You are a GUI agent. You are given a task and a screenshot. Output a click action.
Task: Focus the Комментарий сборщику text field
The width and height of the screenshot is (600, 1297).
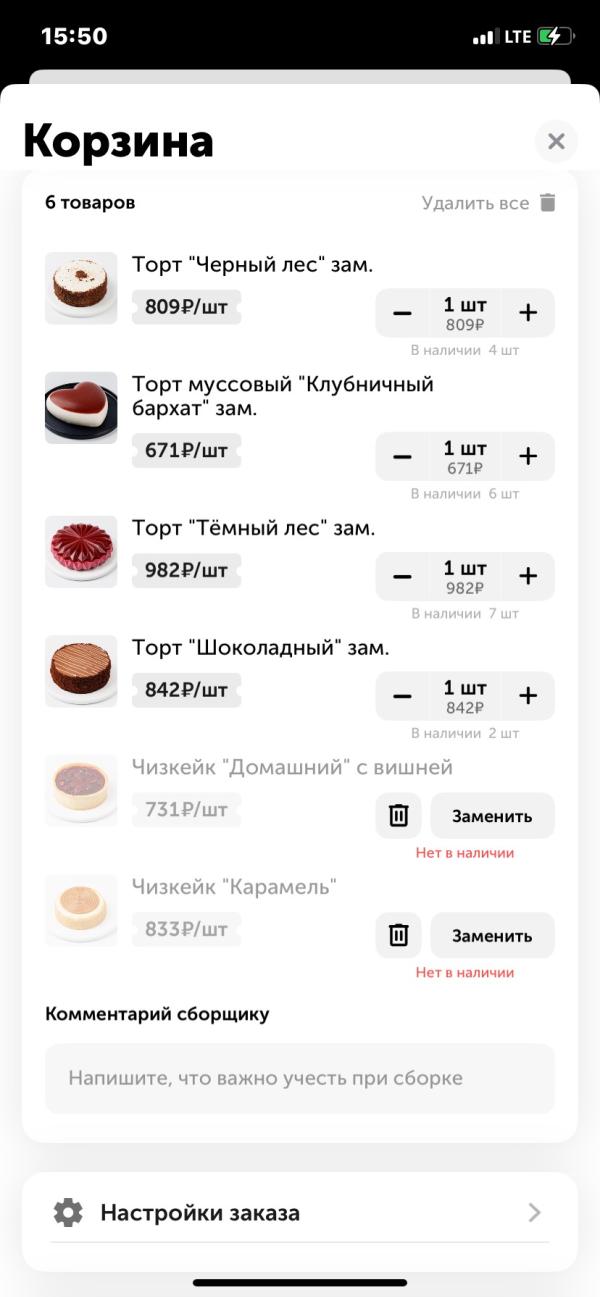click(x=299, y=1078)
